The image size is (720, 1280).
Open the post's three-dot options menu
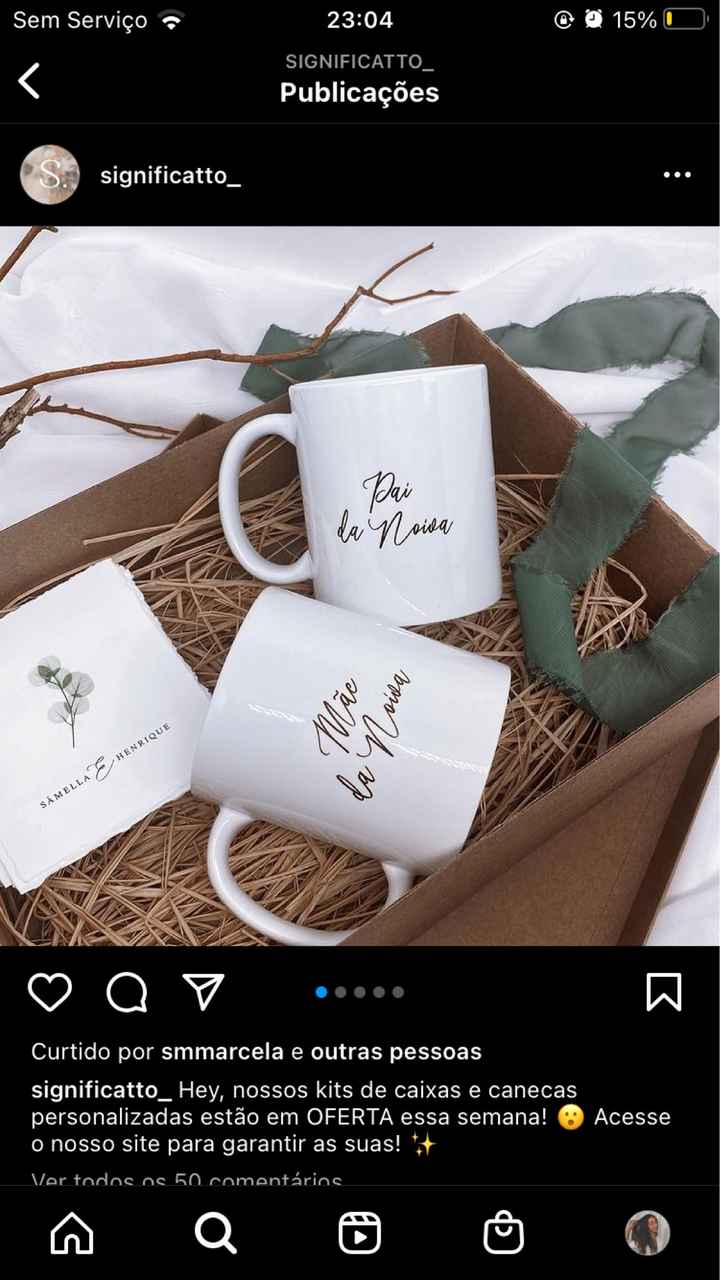click(677, 175)
